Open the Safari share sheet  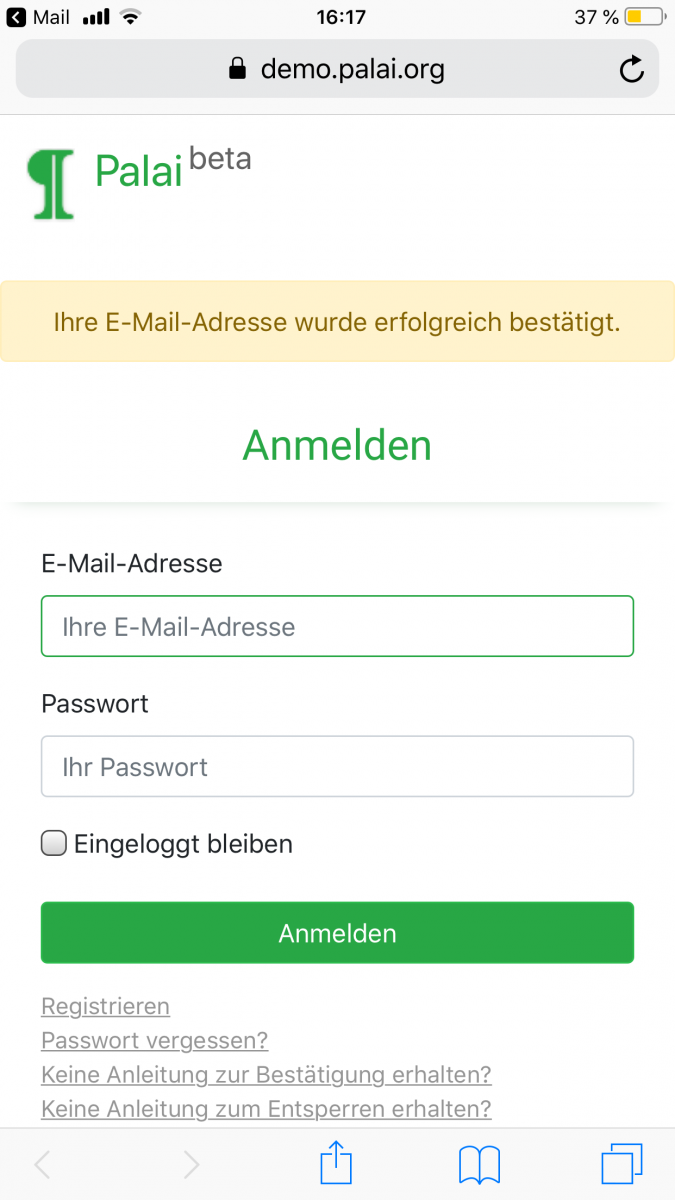coord(337,1164)
